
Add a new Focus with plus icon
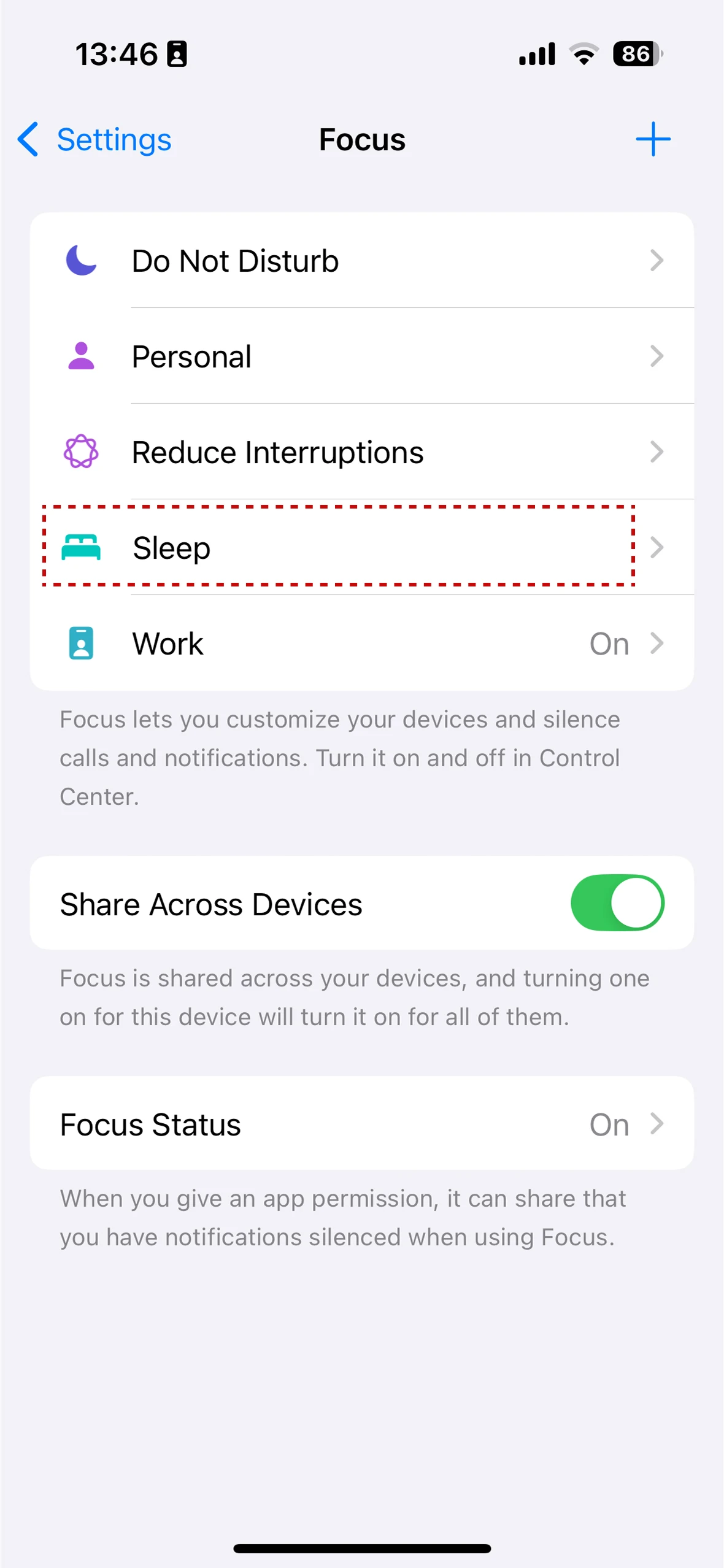point(653,139)
